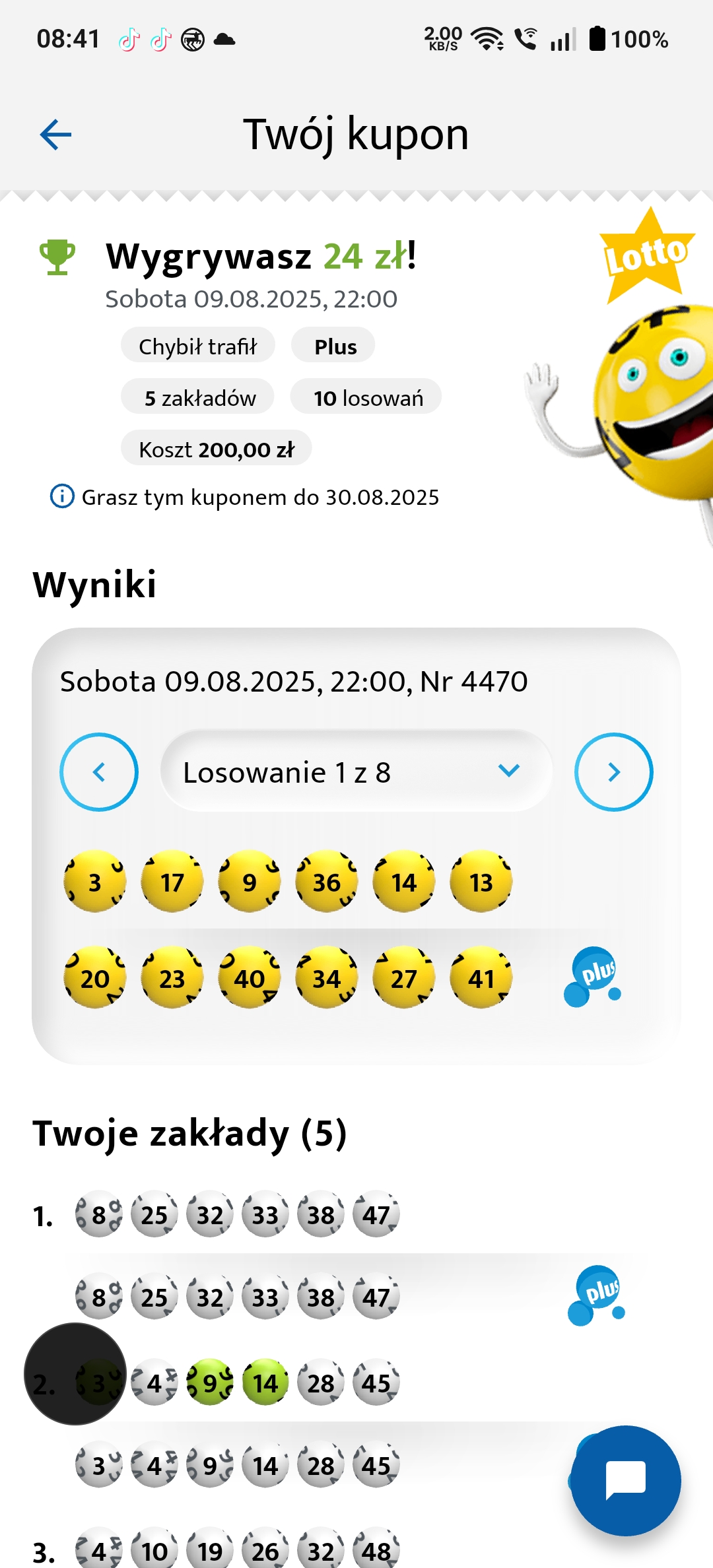This screenshot has height=1568, width=713.
Task: Open the Losowanie 1 z 8 dropdown
Action: pos(356,771)
